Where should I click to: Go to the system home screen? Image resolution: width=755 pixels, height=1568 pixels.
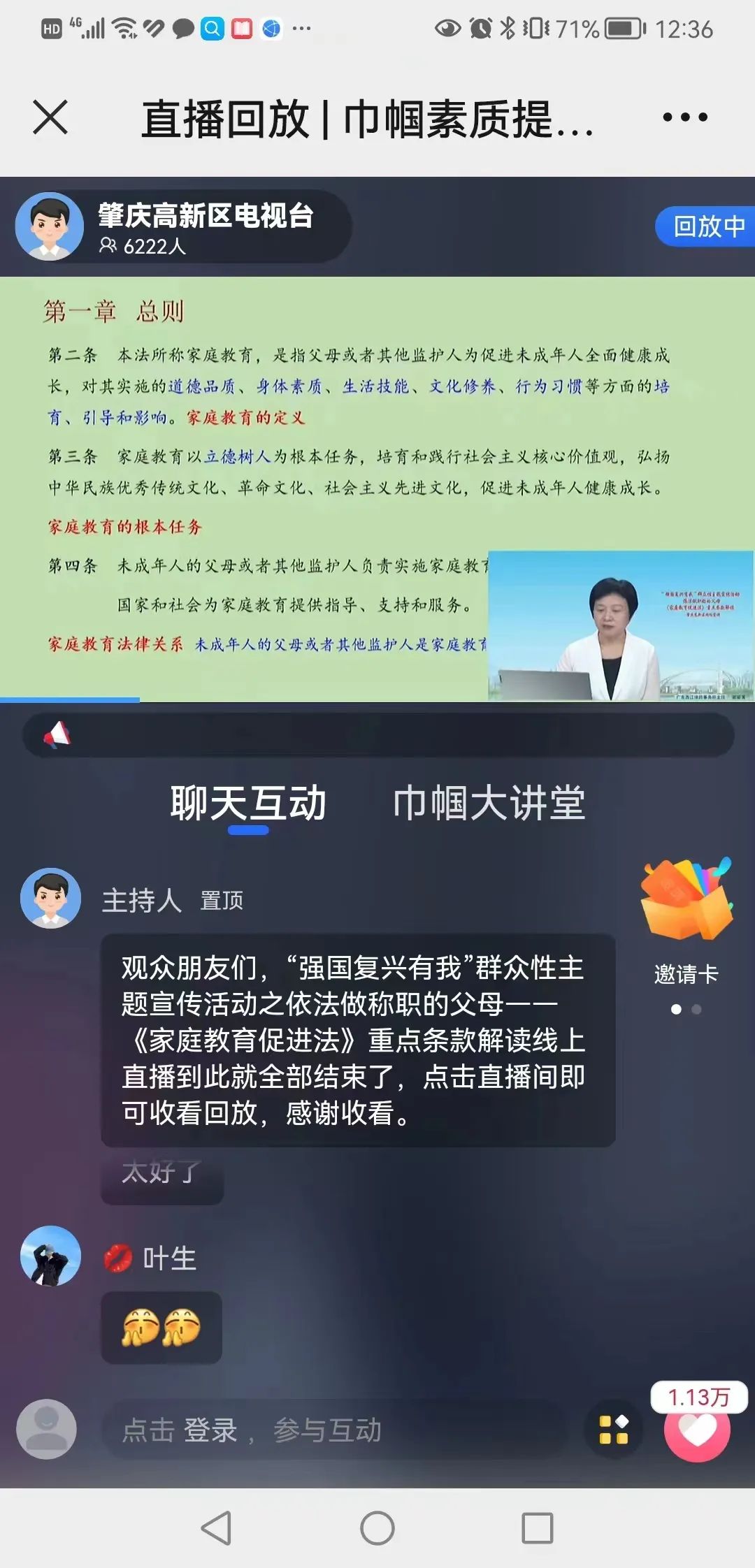377,1528
